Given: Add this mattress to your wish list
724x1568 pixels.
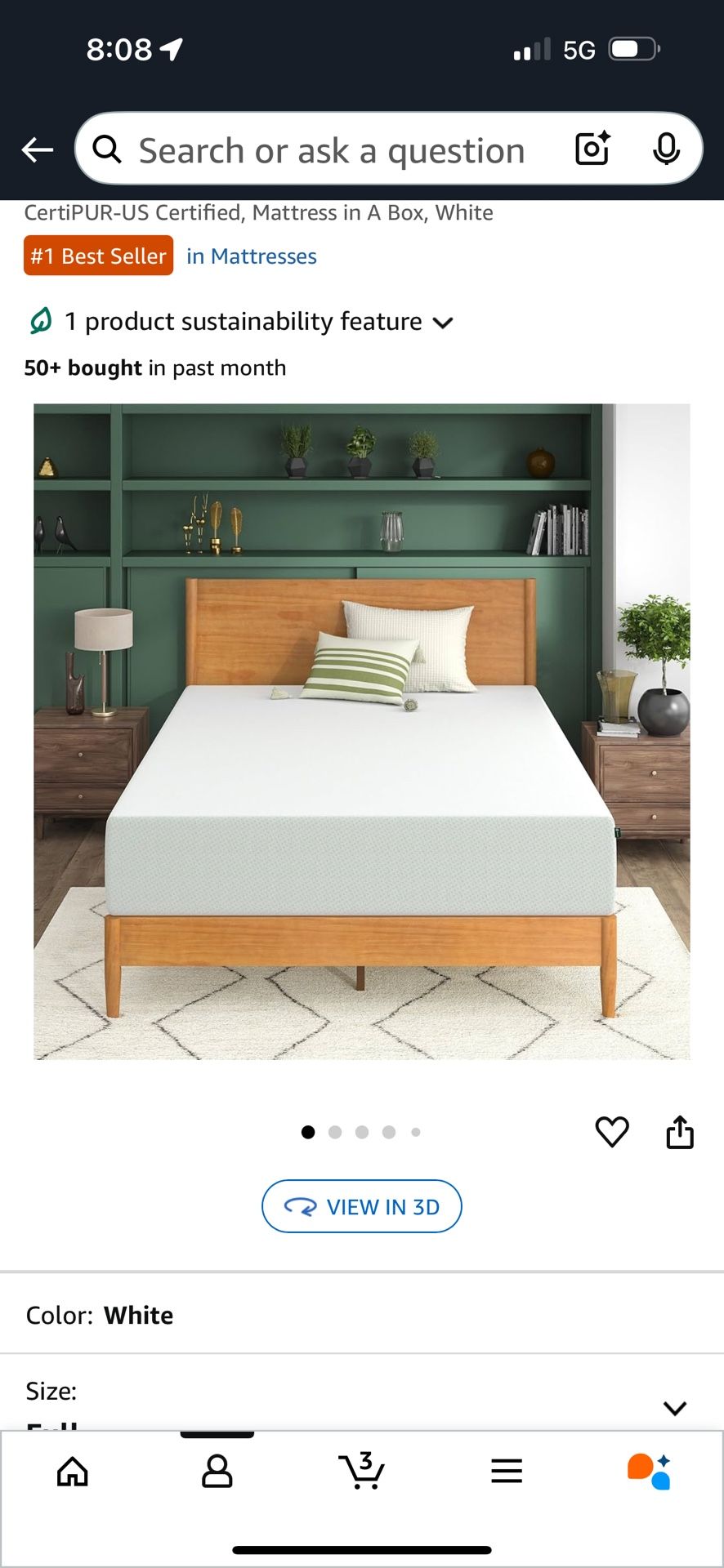Looking at the screenshot, I should click(x=611, y=1132).
